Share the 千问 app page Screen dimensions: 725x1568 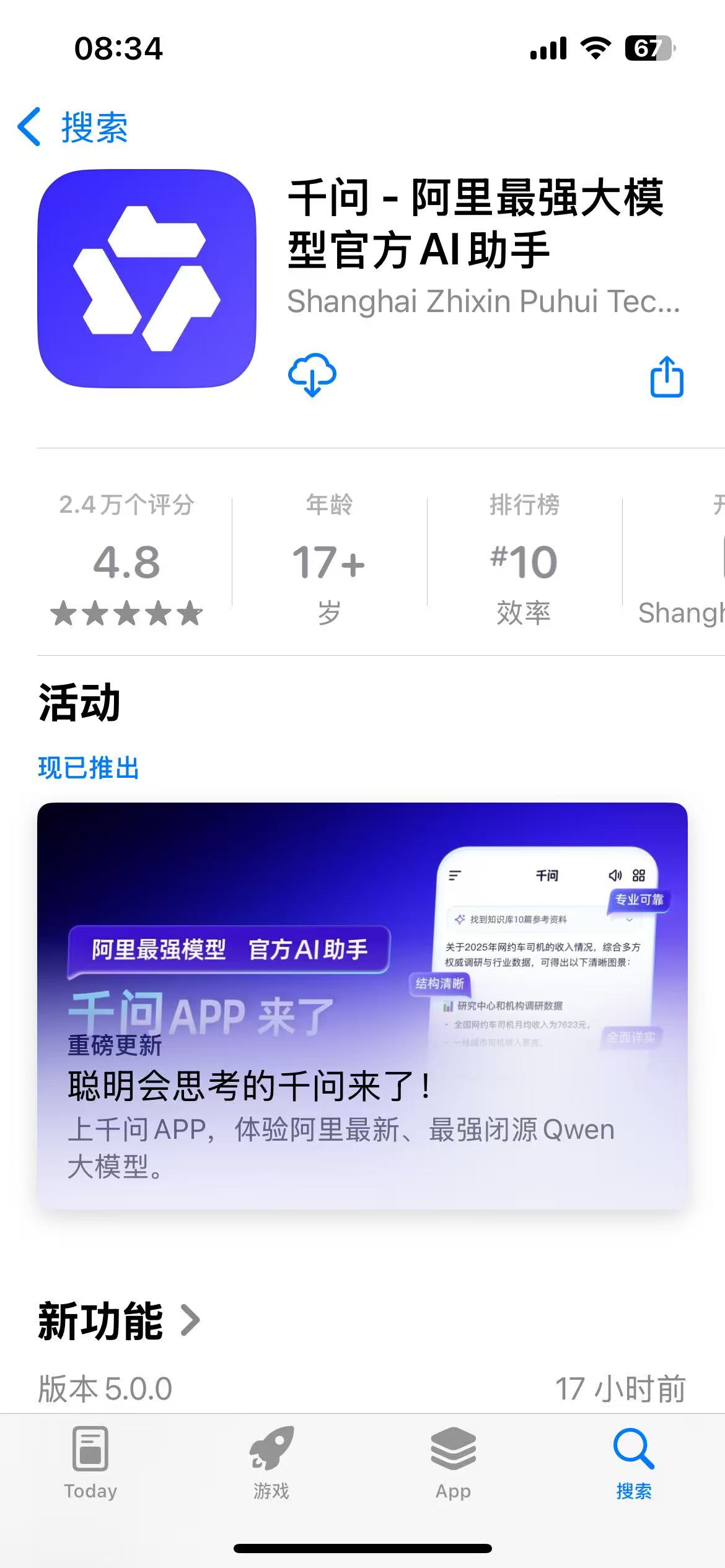667,377
